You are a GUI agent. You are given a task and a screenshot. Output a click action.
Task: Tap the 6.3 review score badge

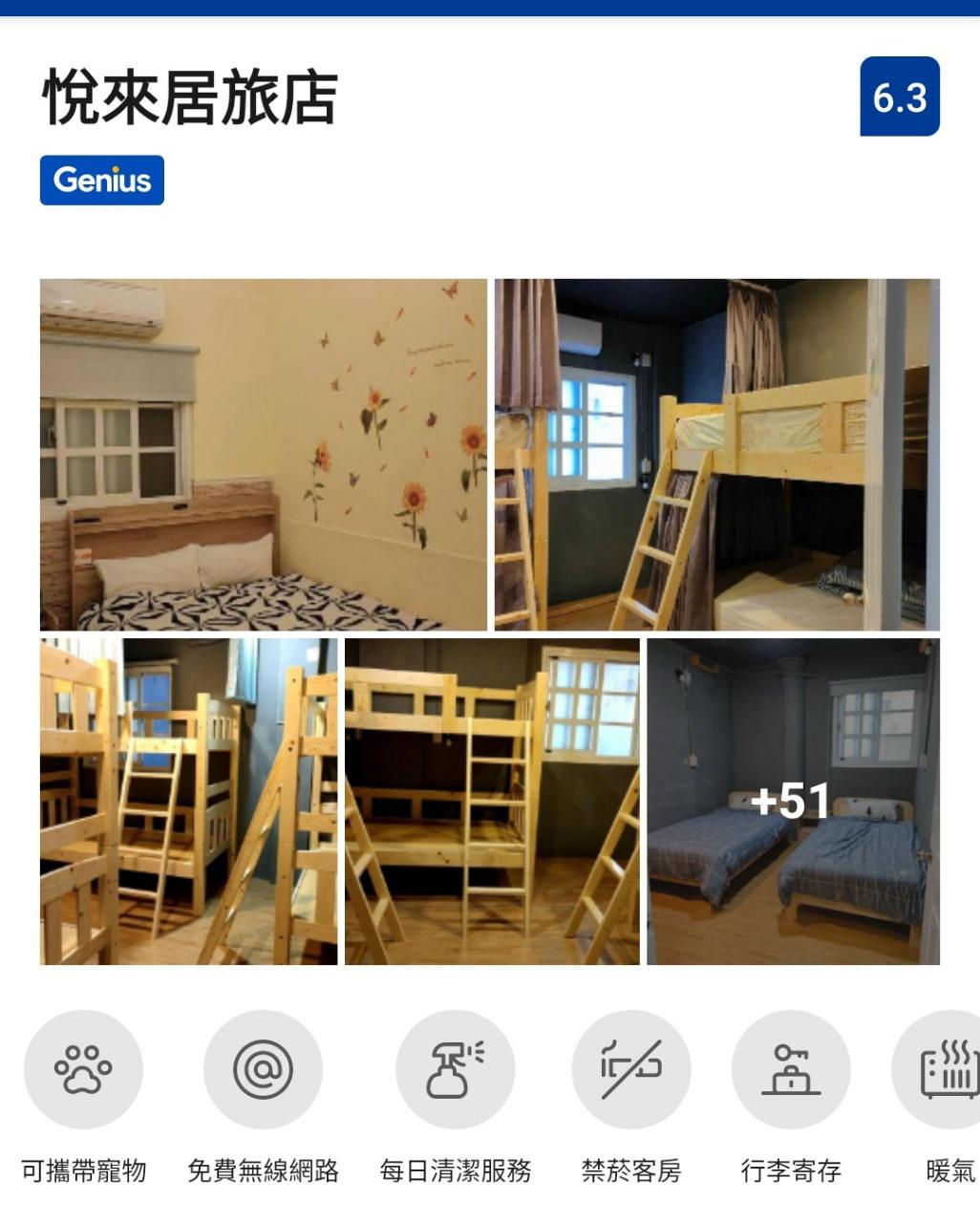click(x=899, y=97)
